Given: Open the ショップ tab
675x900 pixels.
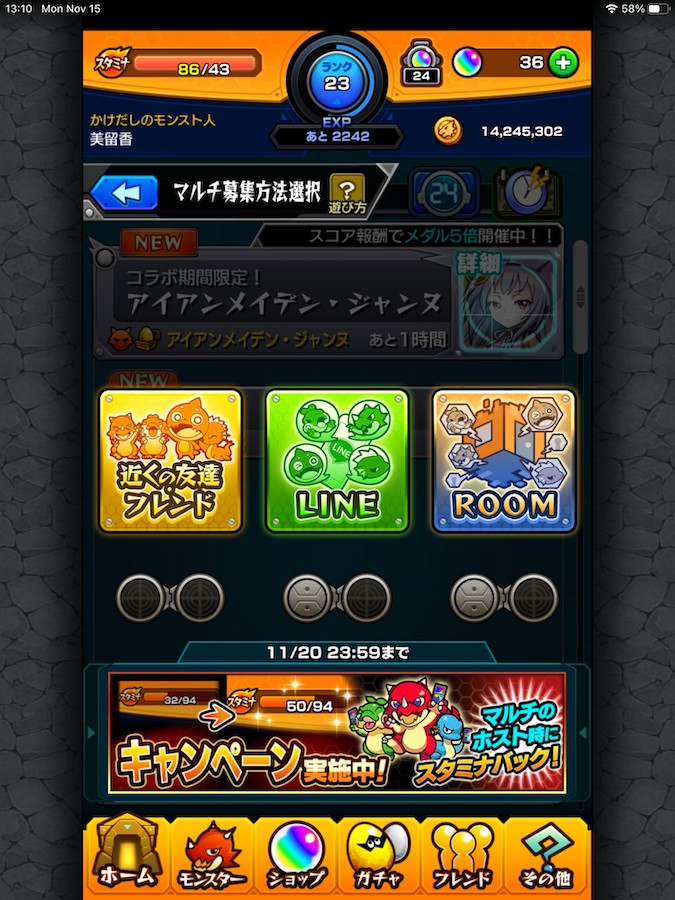Looking at the screenshot, I should point(295,854).
